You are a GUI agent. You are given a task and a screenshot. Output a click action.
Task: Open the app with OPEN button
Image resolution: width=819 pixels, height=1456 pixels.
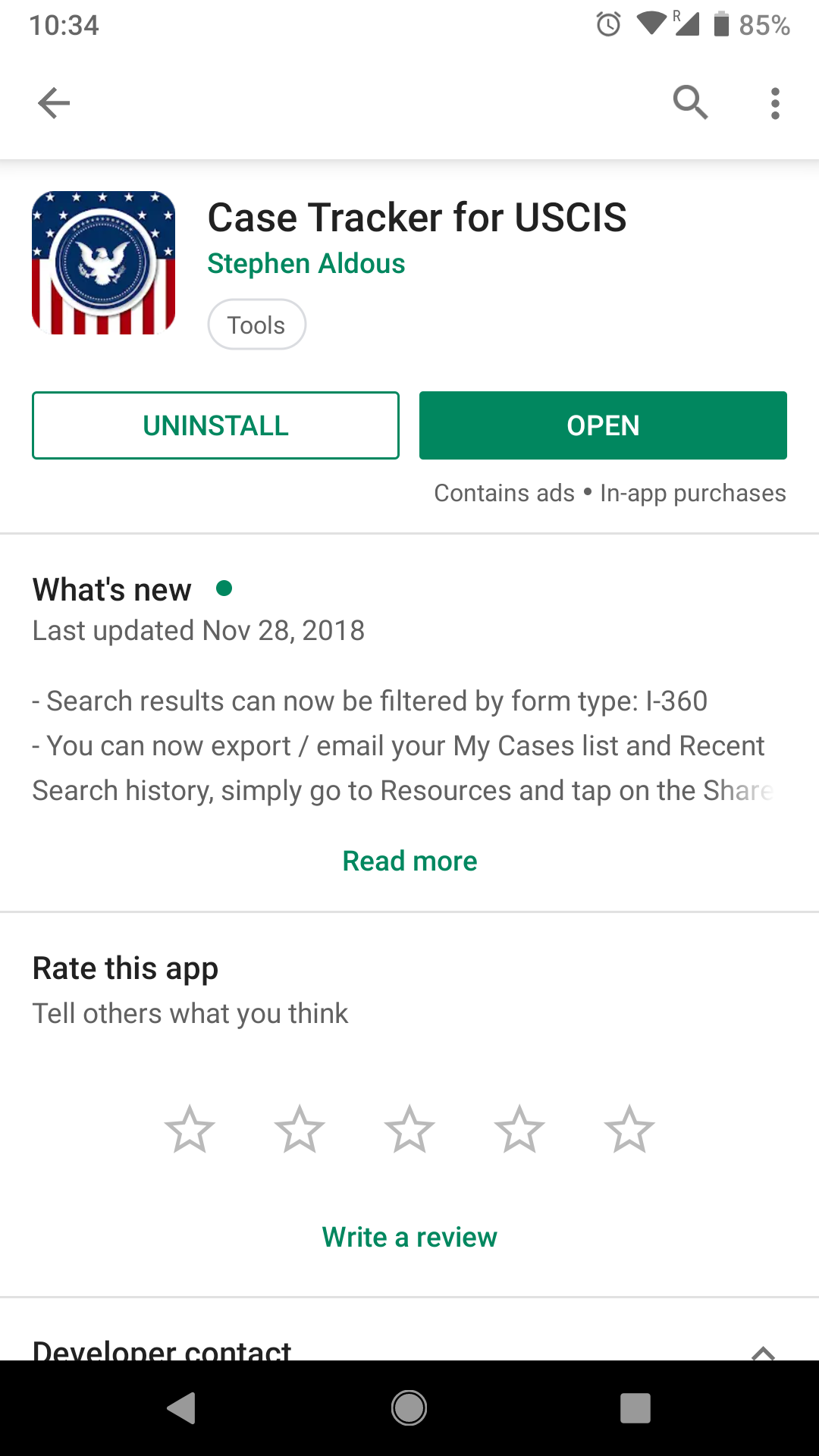[x=603, y=425]
